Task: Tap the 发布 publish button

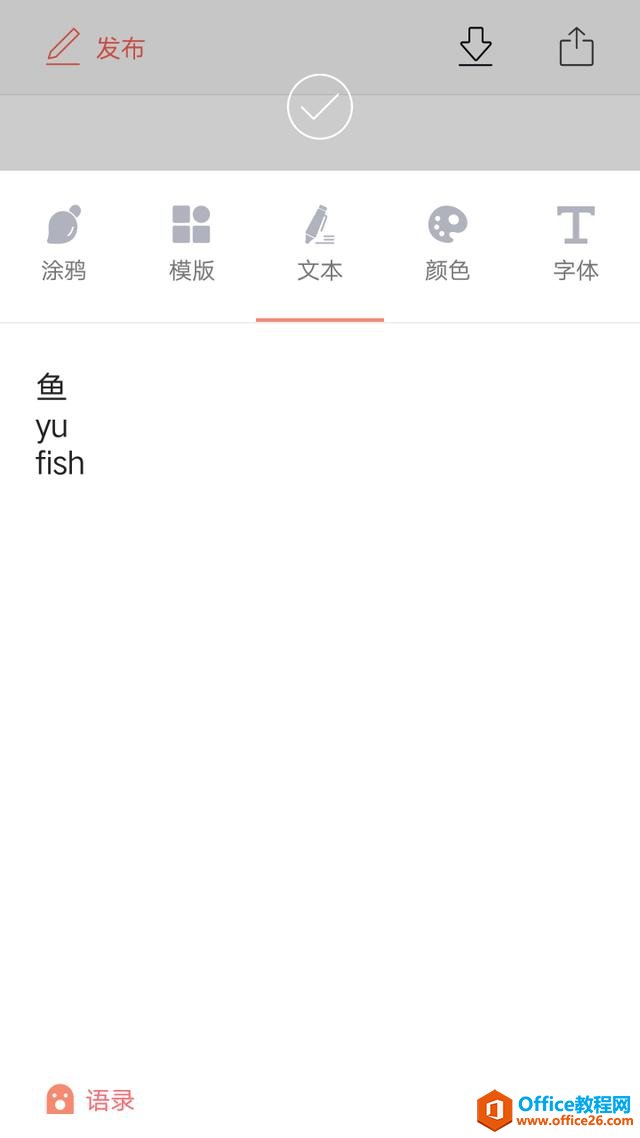Action: tap(96, 48)
